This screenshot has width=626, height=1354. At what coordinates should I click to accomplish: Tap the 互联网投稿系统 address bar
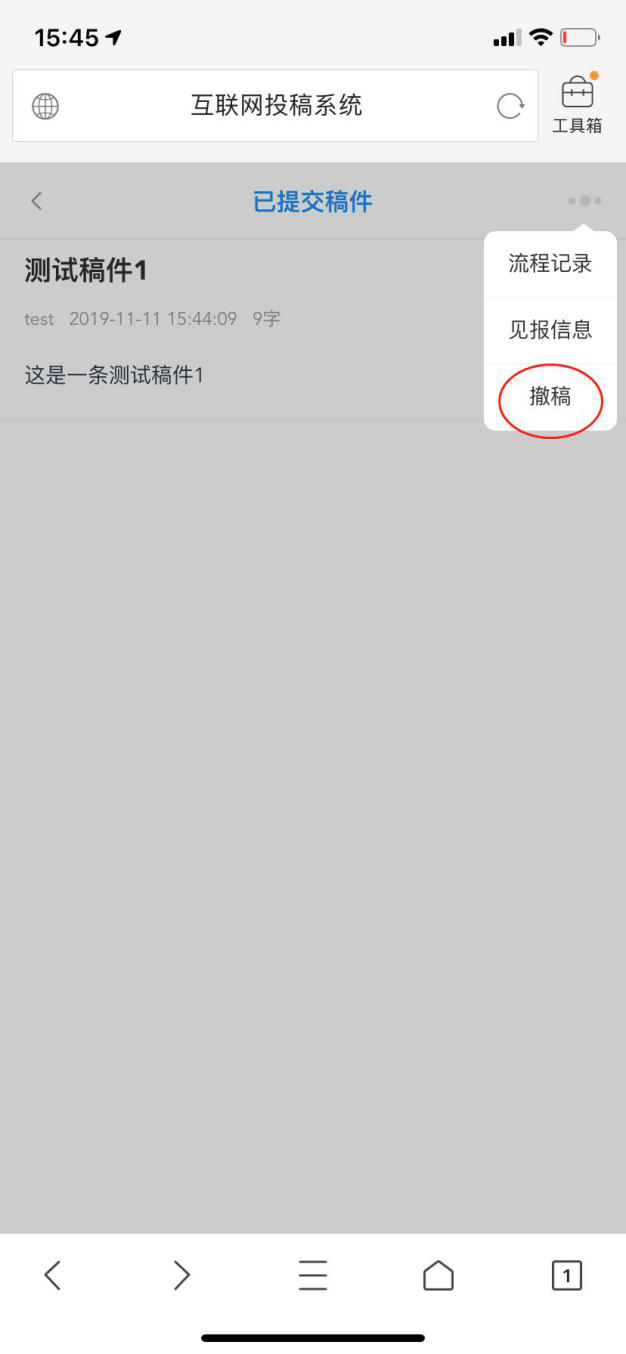(276, 106)
